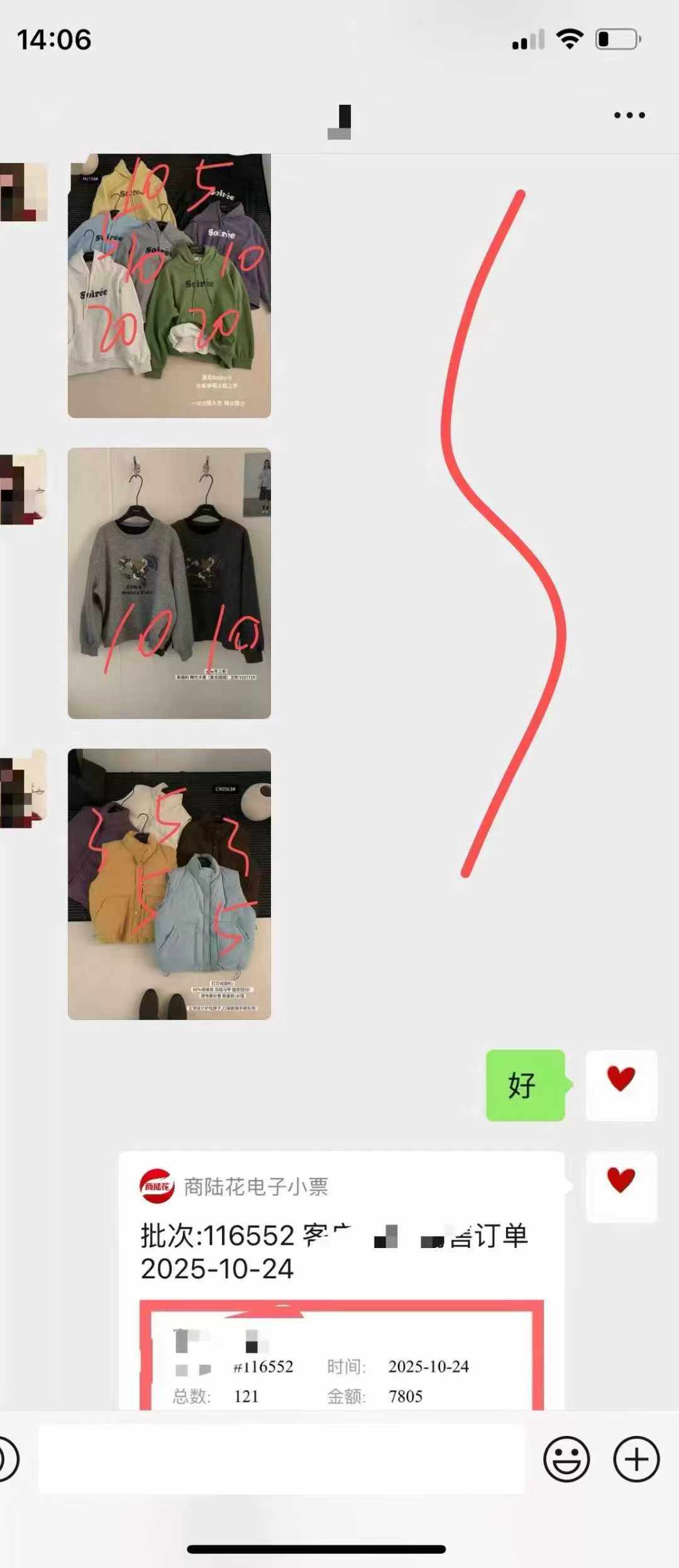Open the gray and black sweatshirts photo
679x1568 pixels.
point(169,583)
